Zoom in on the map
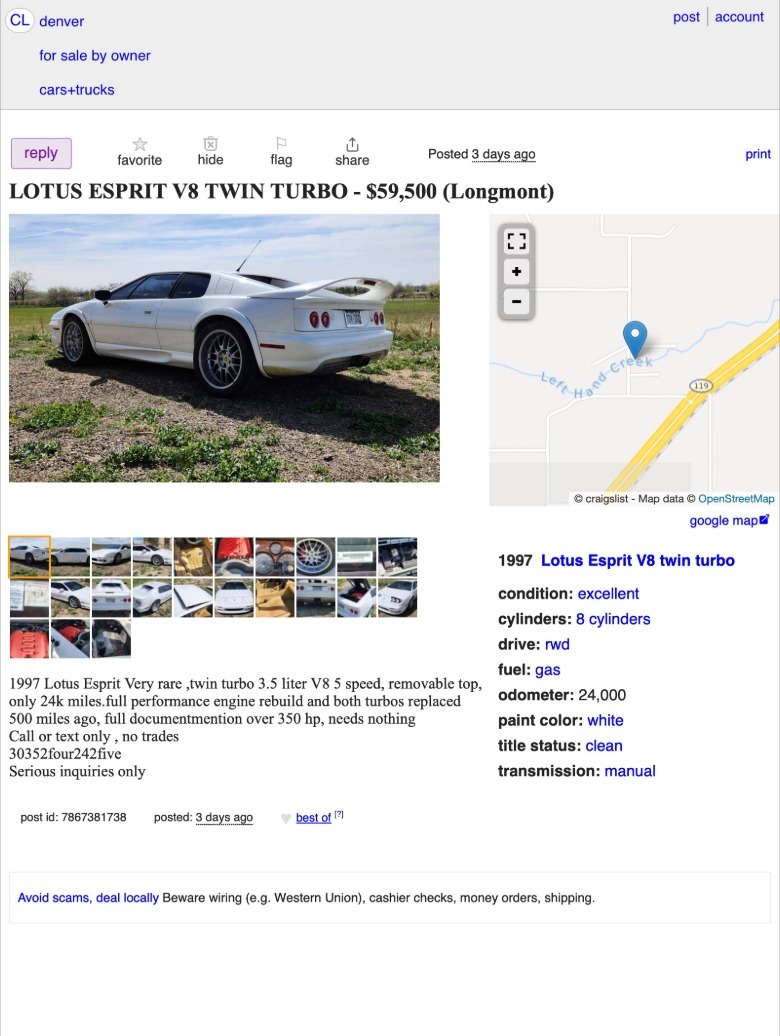 pyautogui.click(x=516, y=271)
